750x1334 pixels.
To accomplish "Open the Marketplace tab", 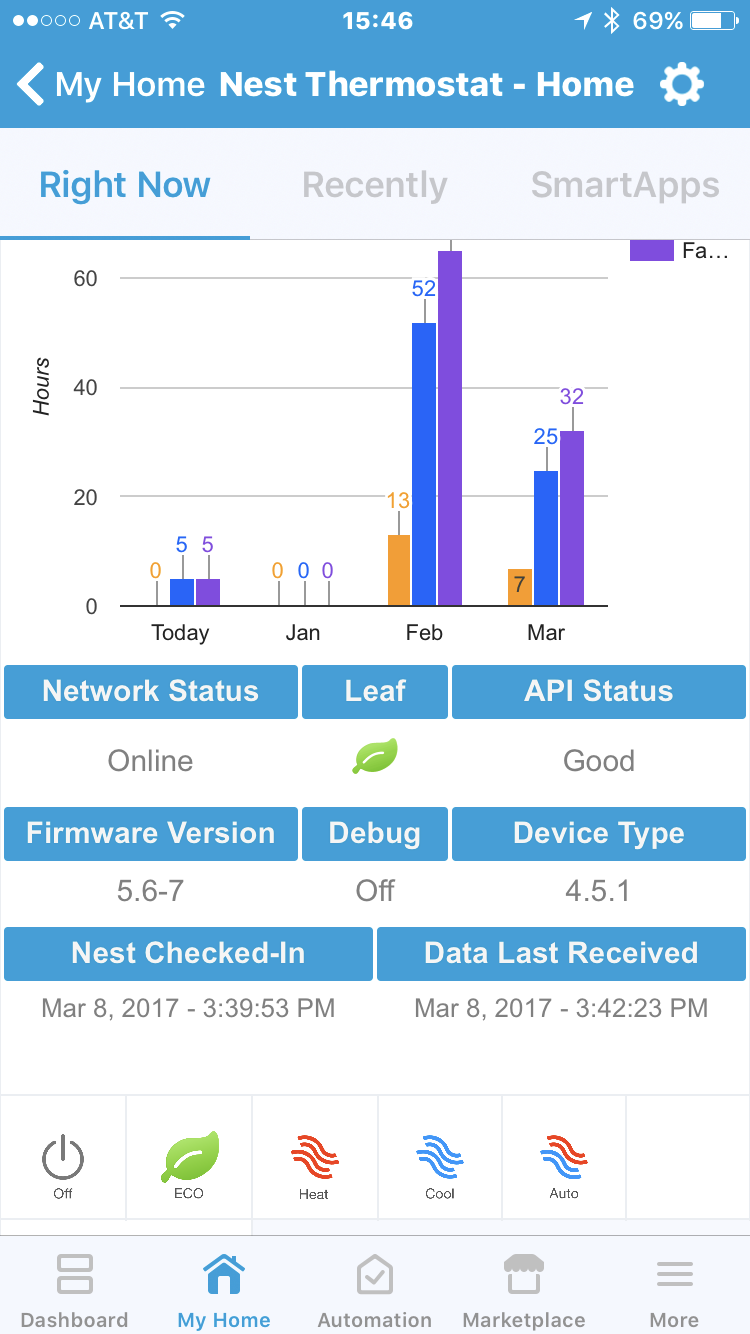I will tap(524, 1290).
